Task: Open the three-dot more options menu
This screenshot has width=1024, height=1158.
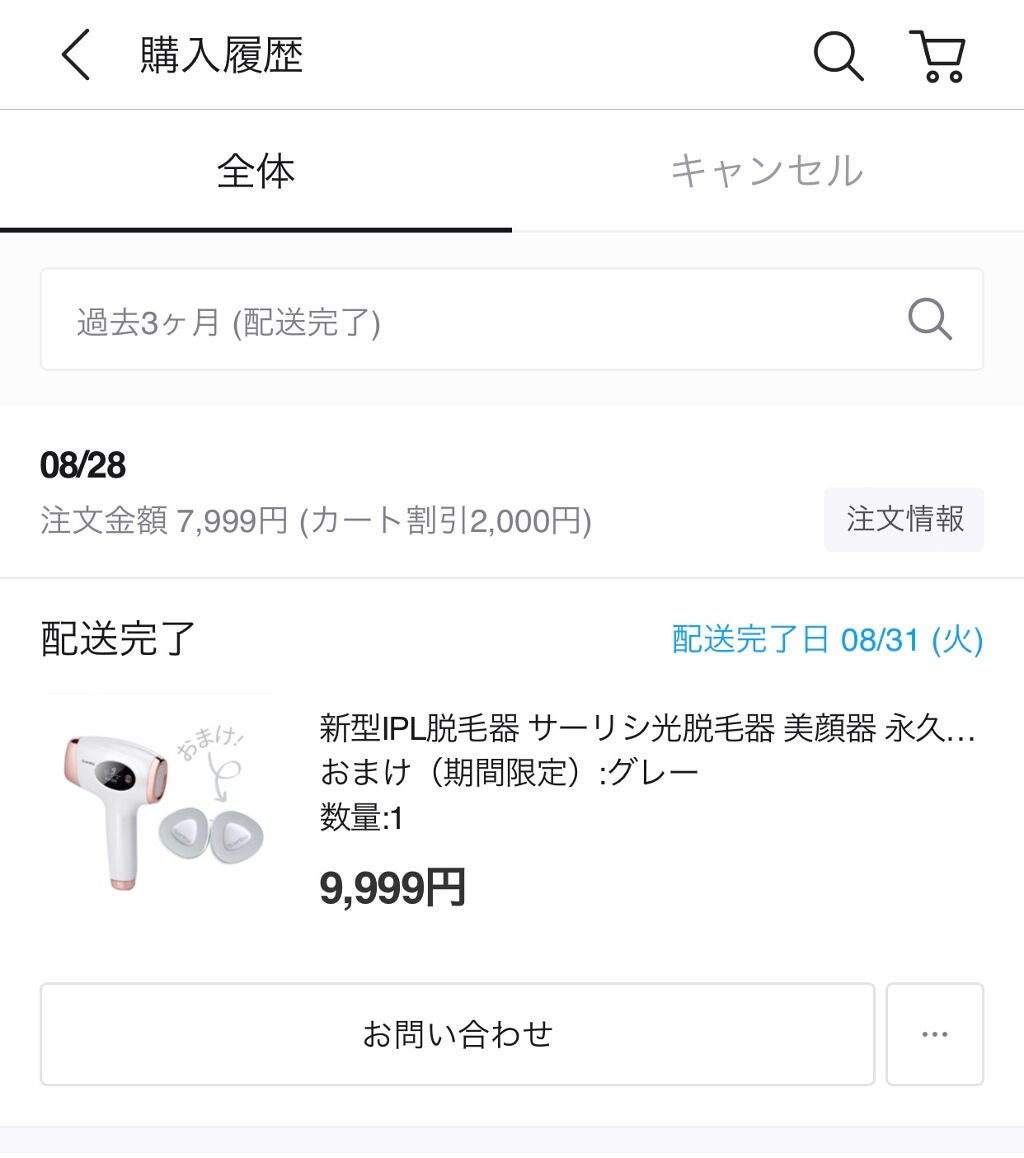Action: click(934, 1034)
